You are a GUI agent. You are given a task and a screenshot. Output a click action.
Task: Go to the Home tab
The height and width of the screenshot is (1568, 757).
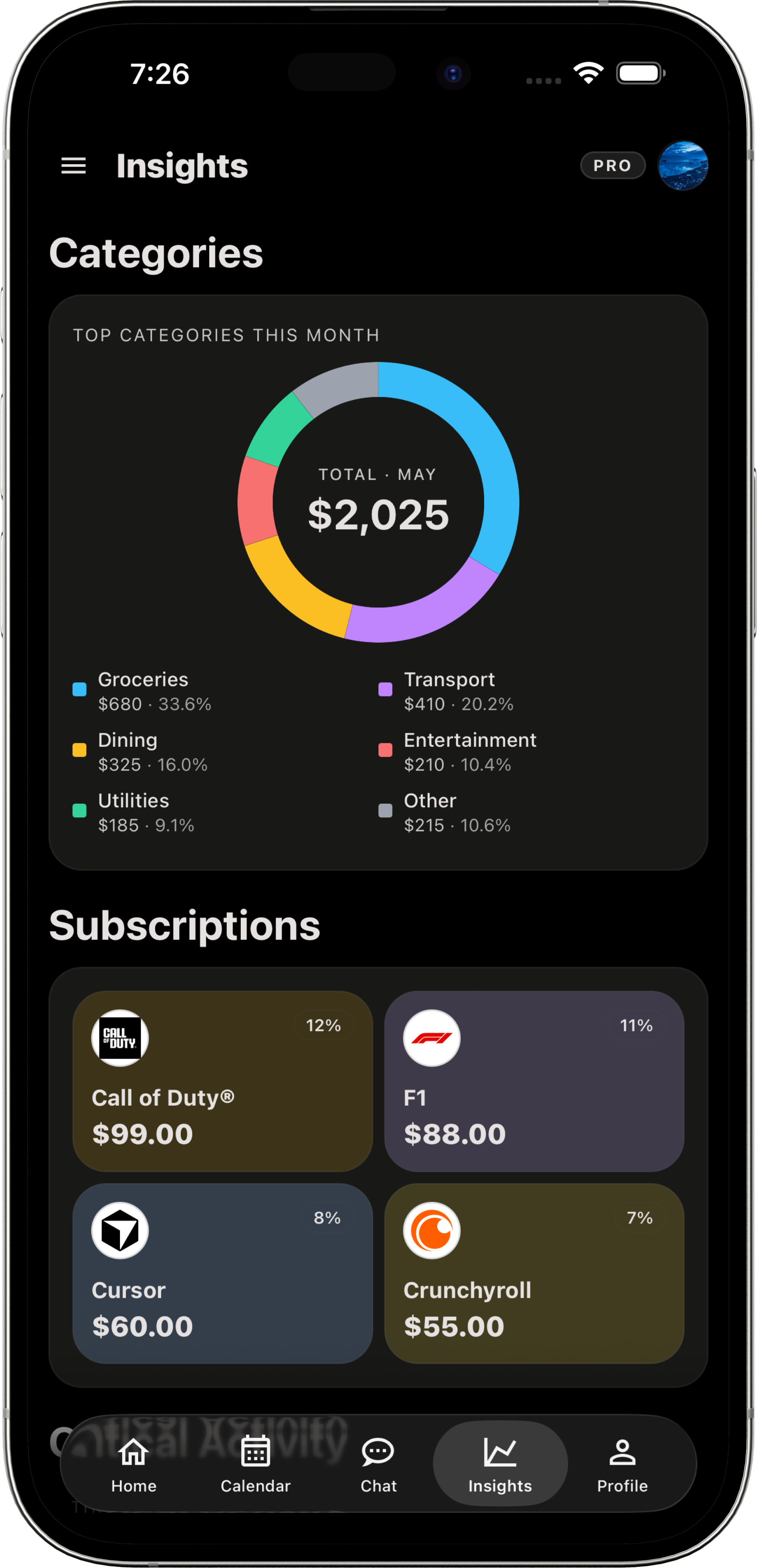click(134, 1464)
